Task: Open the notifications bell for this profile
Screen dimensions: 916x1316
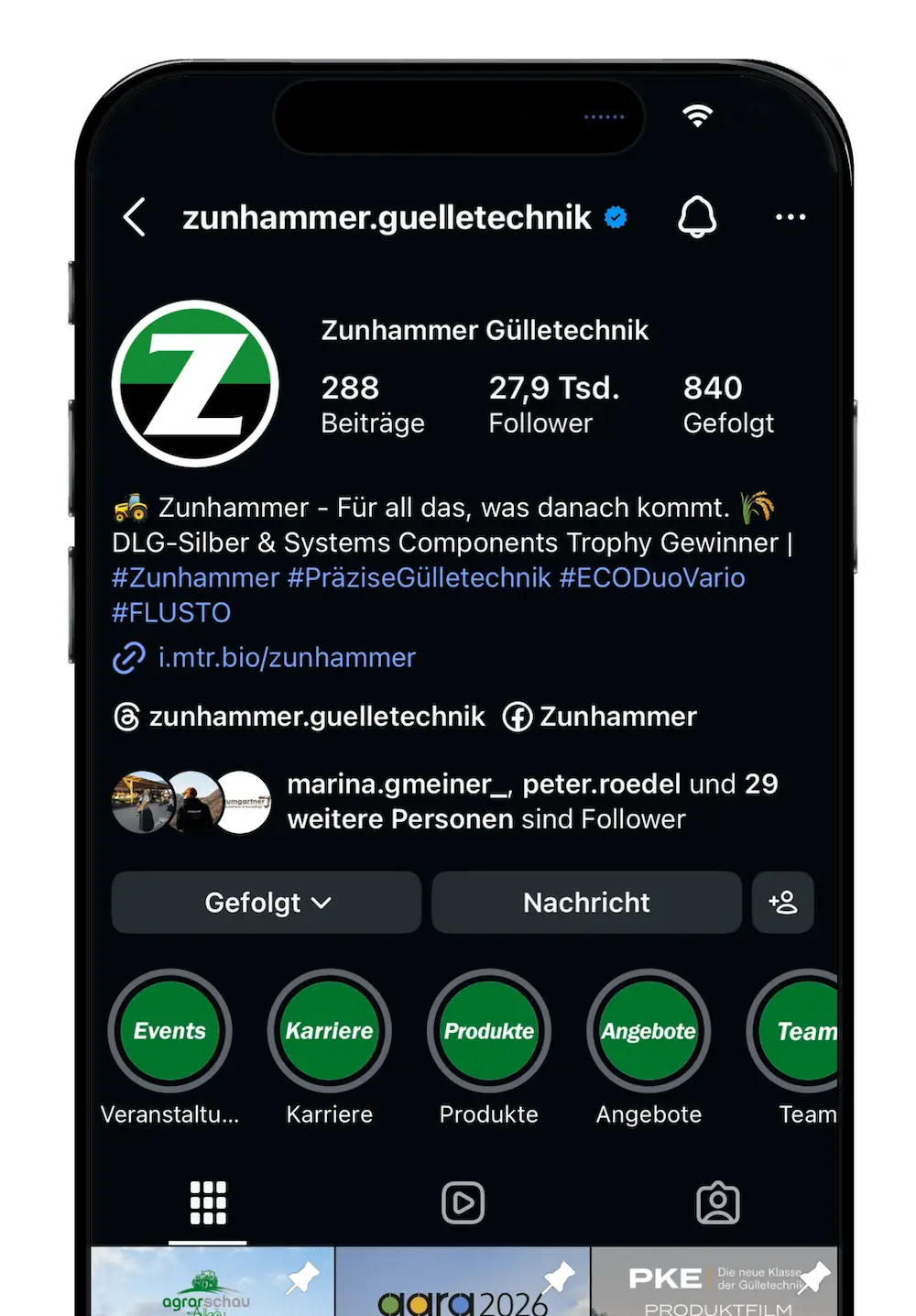Action: [697, 217]
